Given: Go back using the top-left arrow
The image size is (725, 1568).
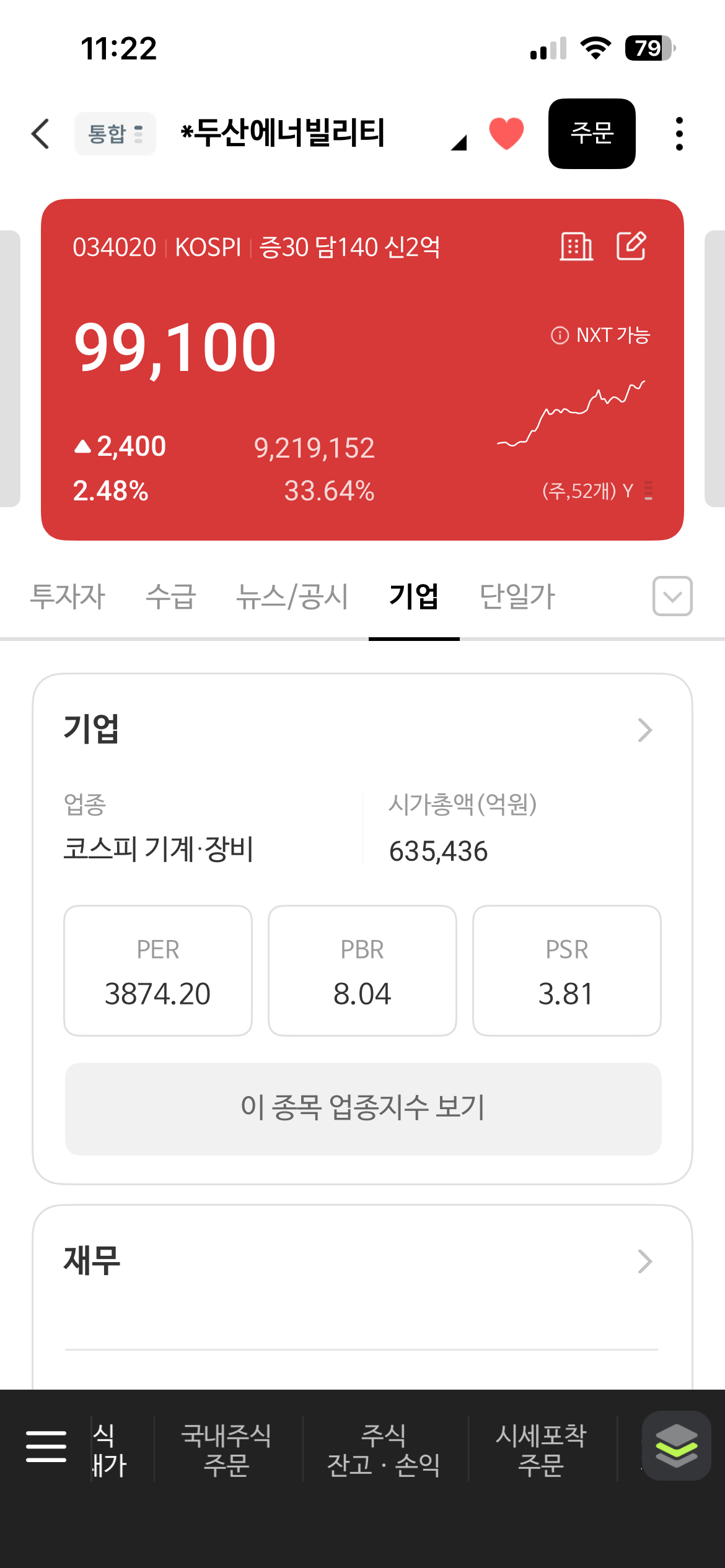Looking at the screenshot, I should pyautogui.click(x=41, y=134).
